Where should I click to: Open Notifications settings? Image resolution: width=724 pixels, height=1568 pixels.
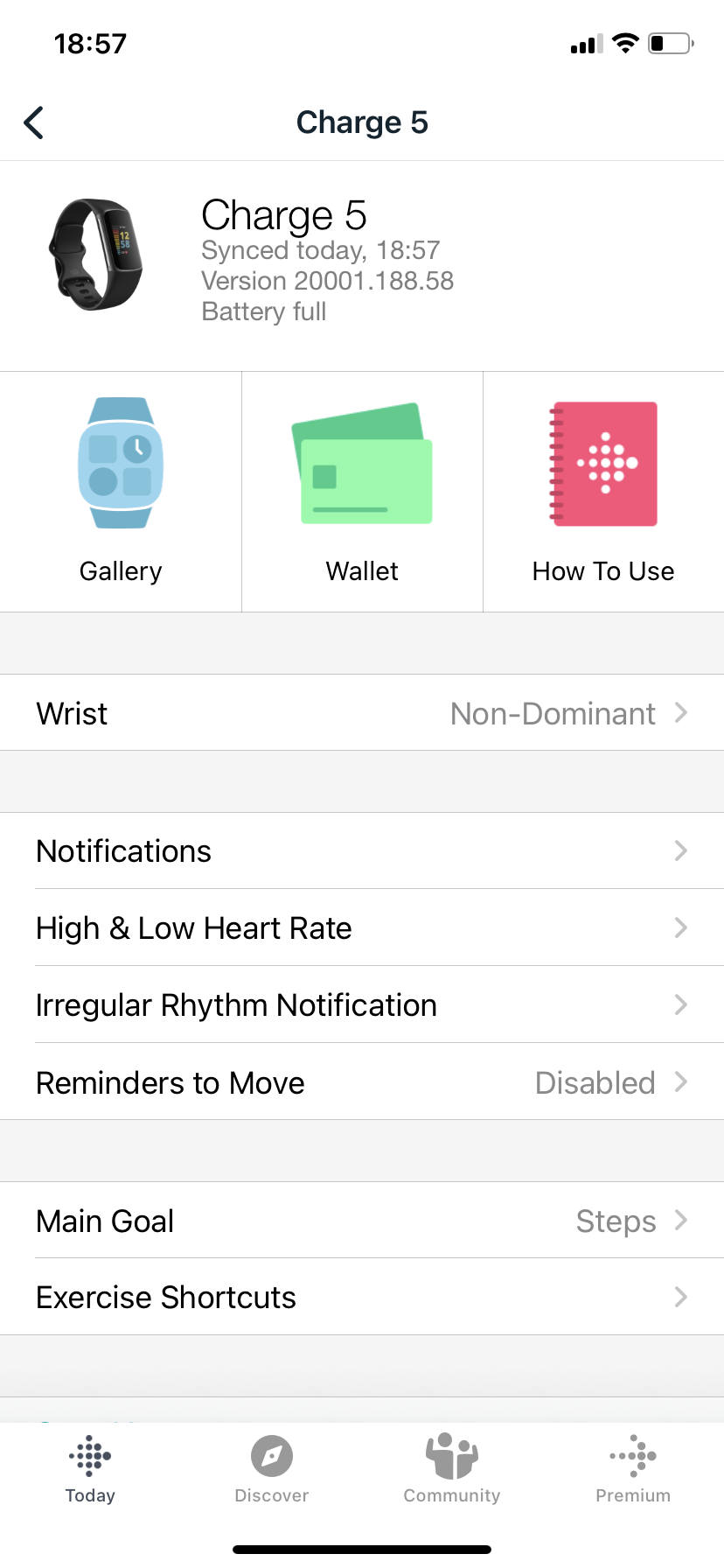(362, 851)
